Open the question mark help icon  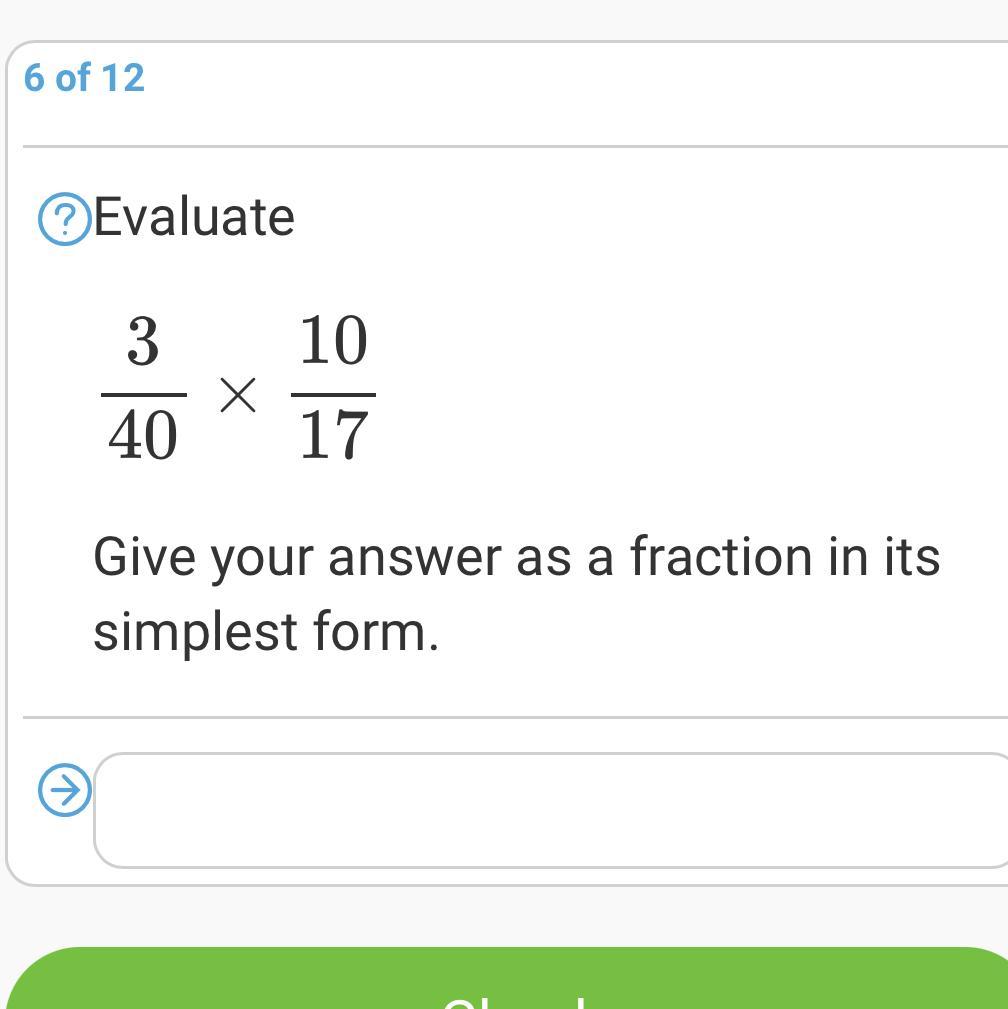[64, 219]
